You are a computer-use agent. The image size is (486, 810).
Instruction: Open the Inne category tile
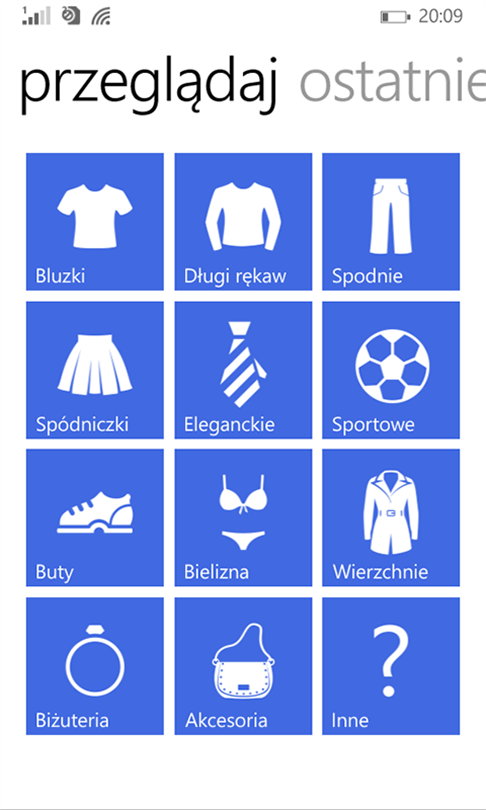(391, 666)
